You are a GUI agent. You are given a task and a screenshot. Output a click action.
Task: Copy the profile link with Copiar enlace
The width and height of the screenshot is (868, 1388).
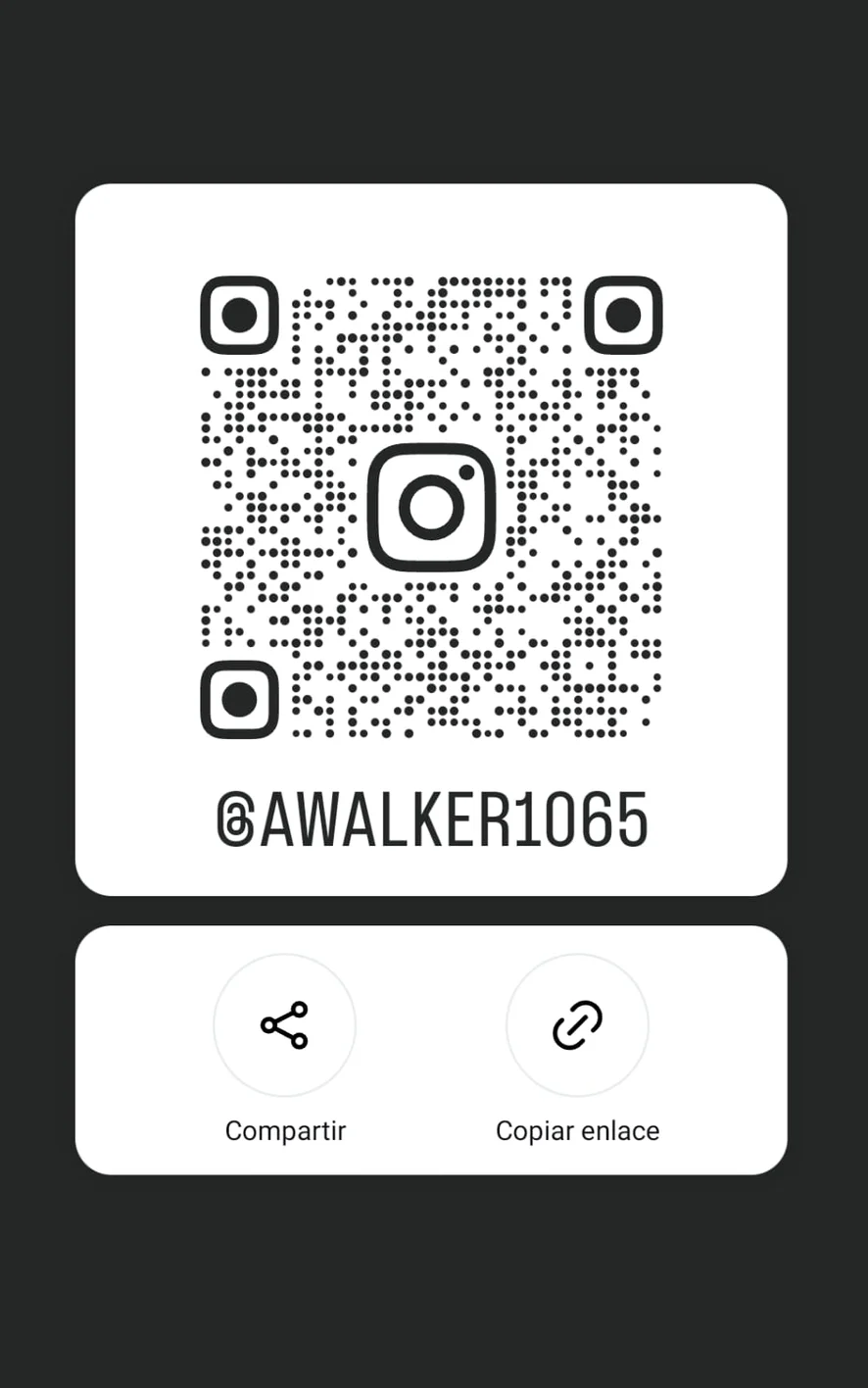pos(577,1025)
